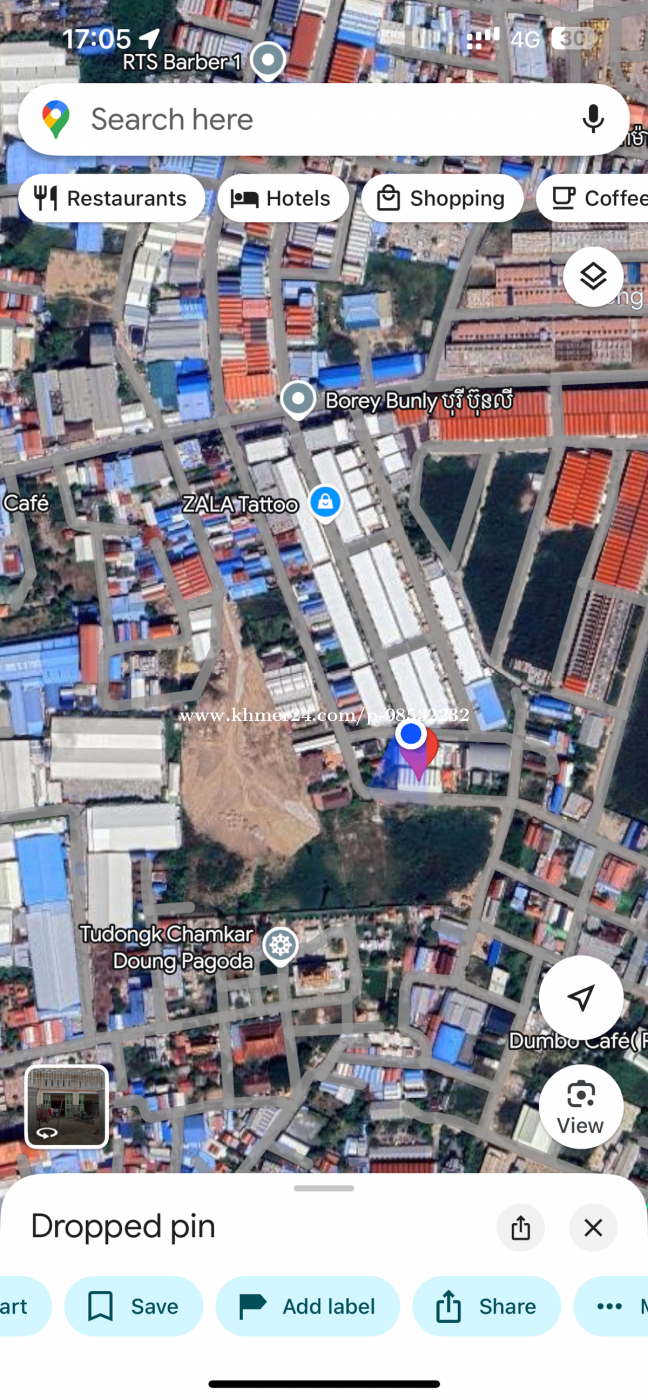Recenter map with the location arrow

(581, 997)
